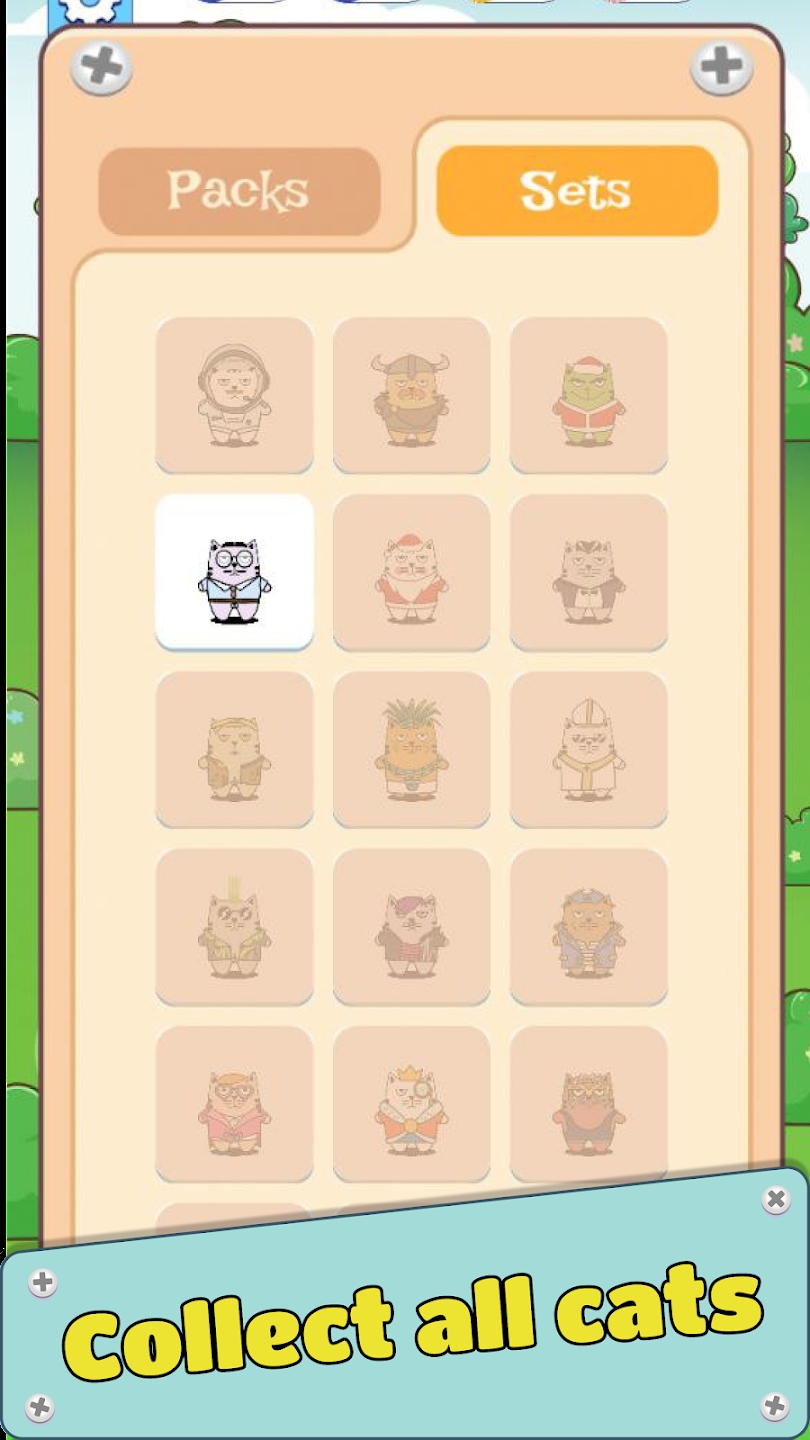Select the lion-mane crowned cat
The width and height of the screenshot is (810, 1440).
coord(588,1105)
